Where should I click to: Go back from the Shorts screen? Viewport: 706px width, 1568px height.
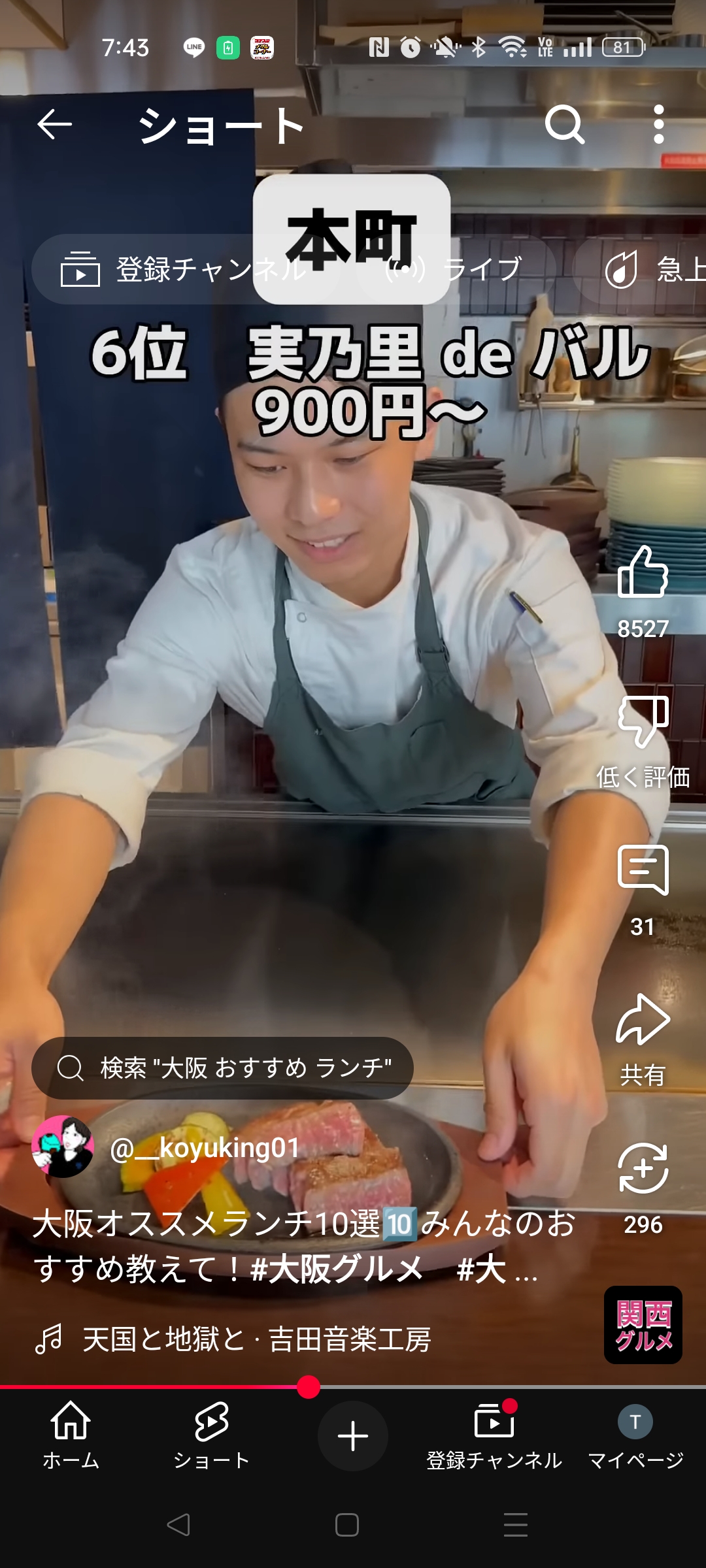pos(54,124)
